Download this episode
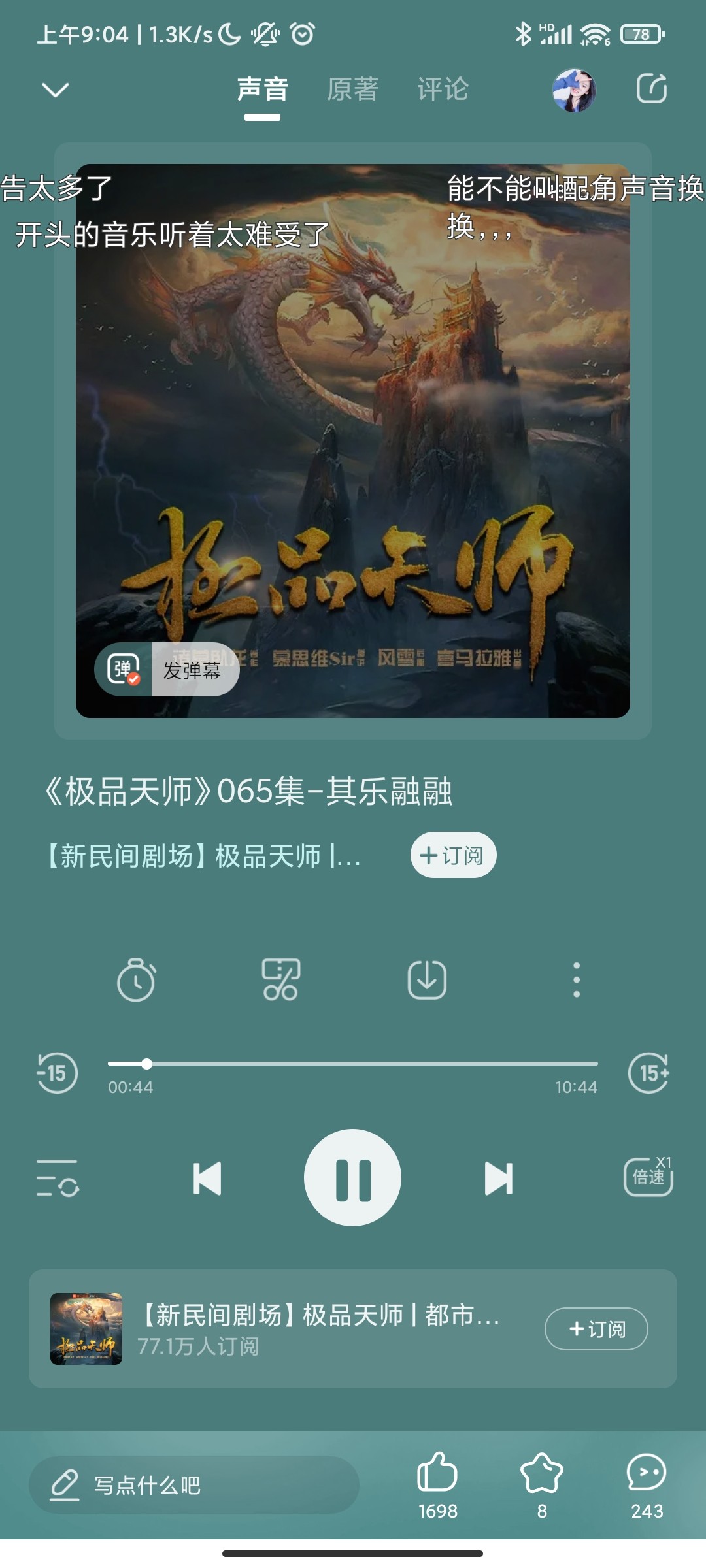The width and height of the screenshot is (706, 1568). coord(427,980)
